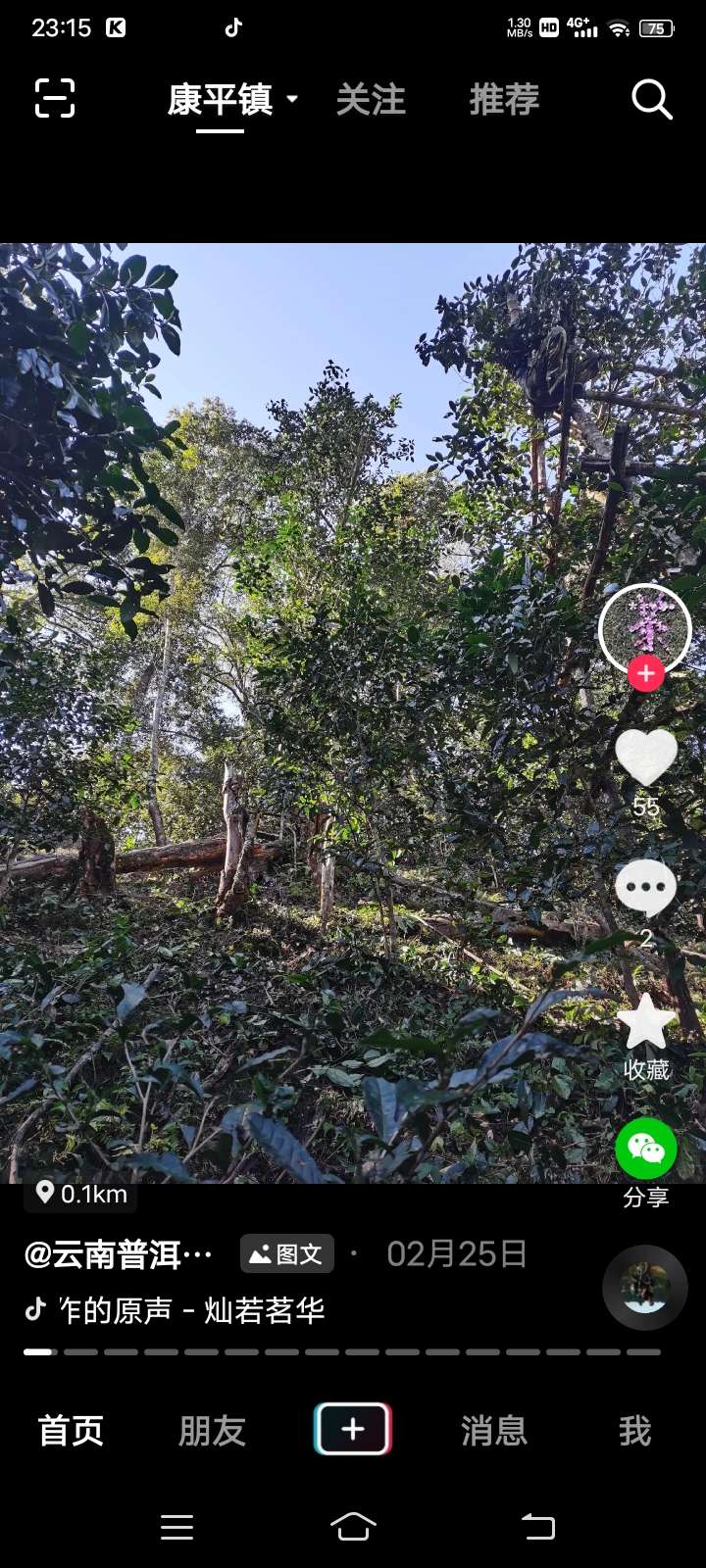This screenshot has width=706, height=1568.
Task: Open the comments bubble
Action: click(x=645, y=888)
